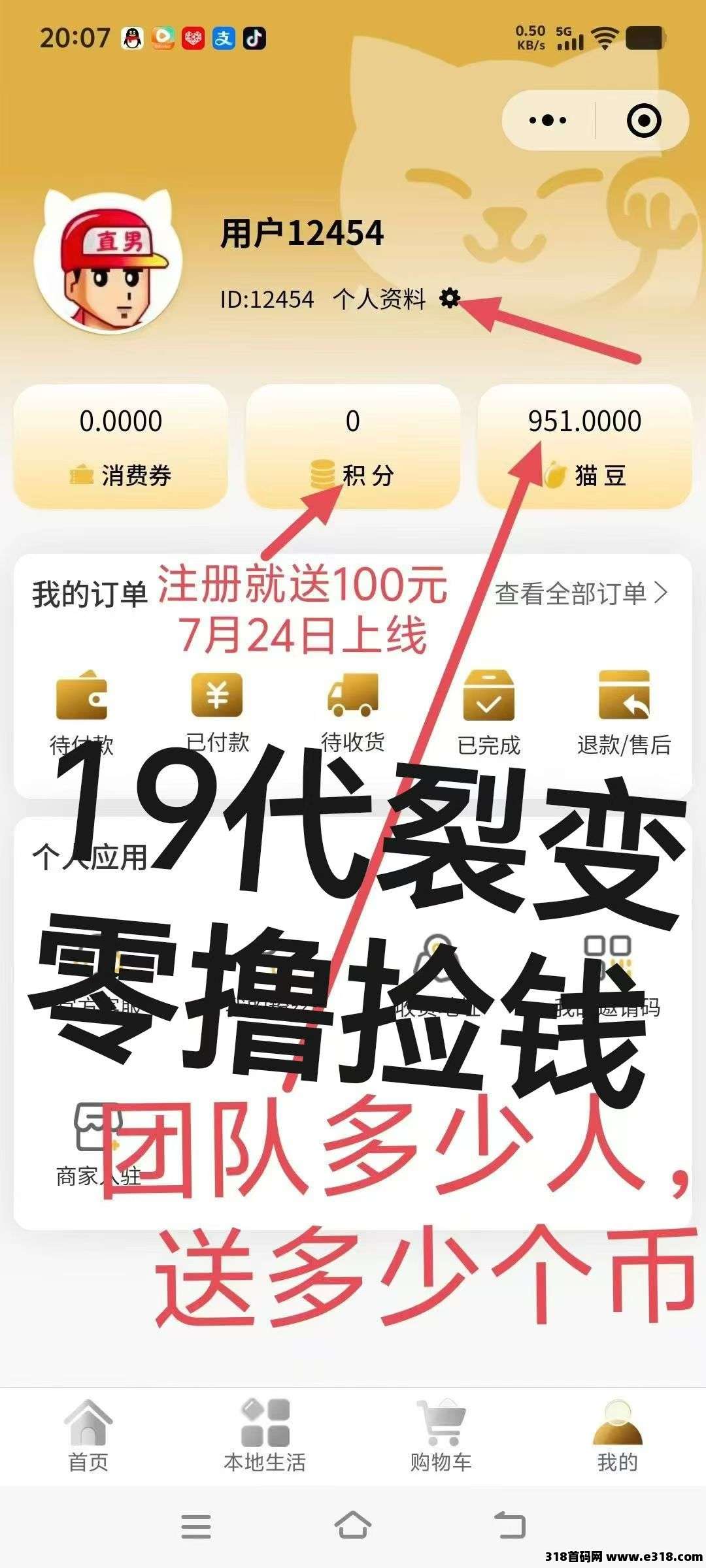Open the 积分 points card
The height and width of the screenshot is (1568, 706).
[353, 446]
